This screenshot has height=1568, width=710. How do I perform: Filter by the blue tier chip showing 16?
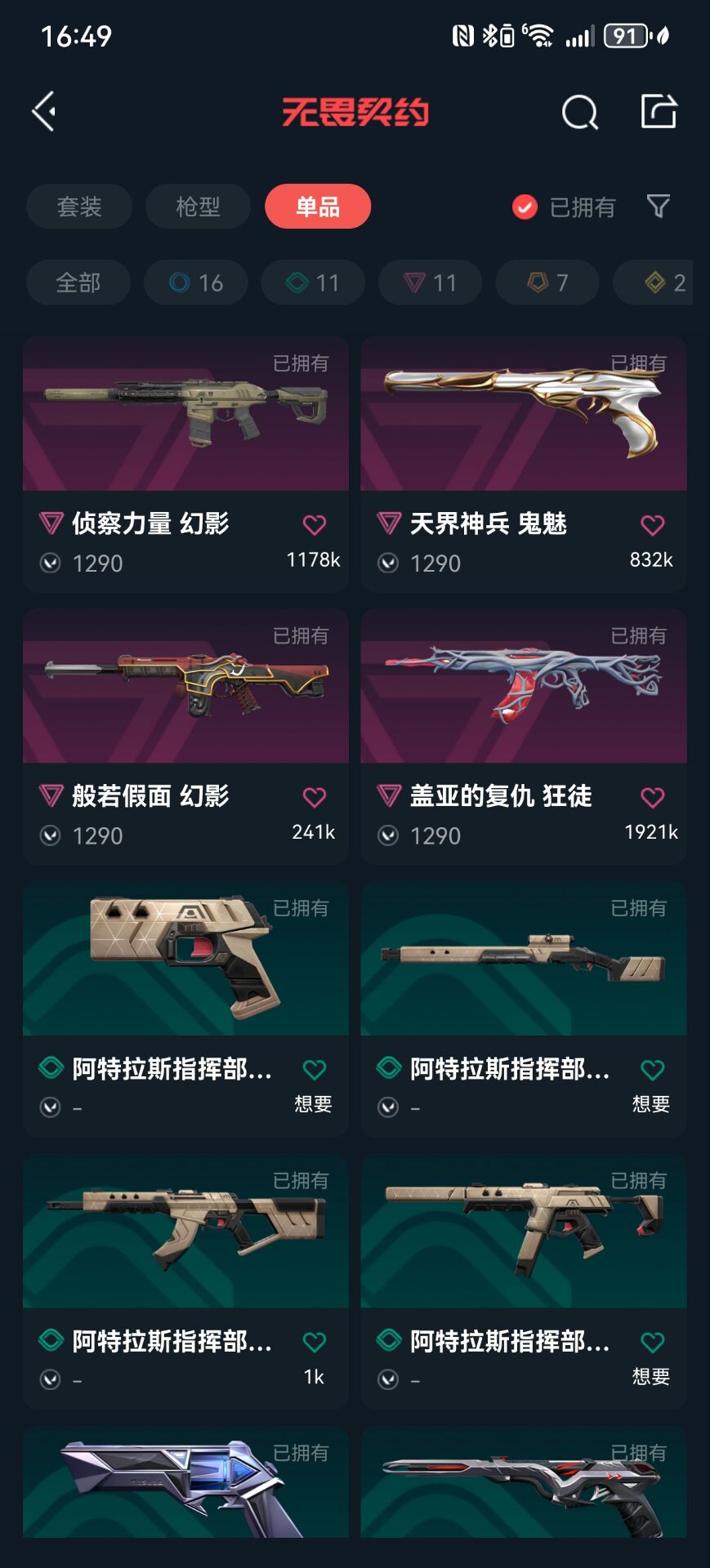(x=196, y=283)
